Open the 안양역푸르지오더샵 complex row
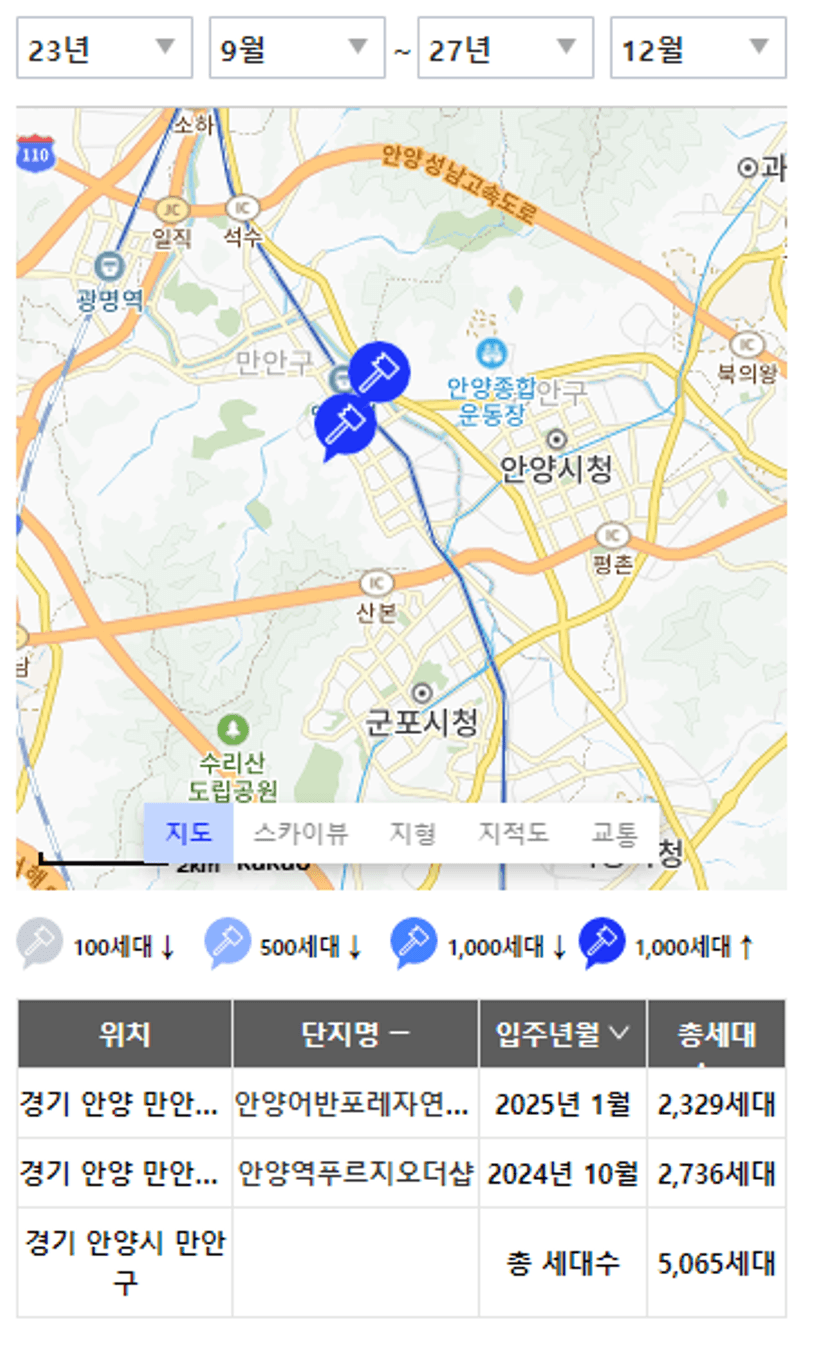The width and height of the screenshot is (827, 1351). [x=355, y=1173]
